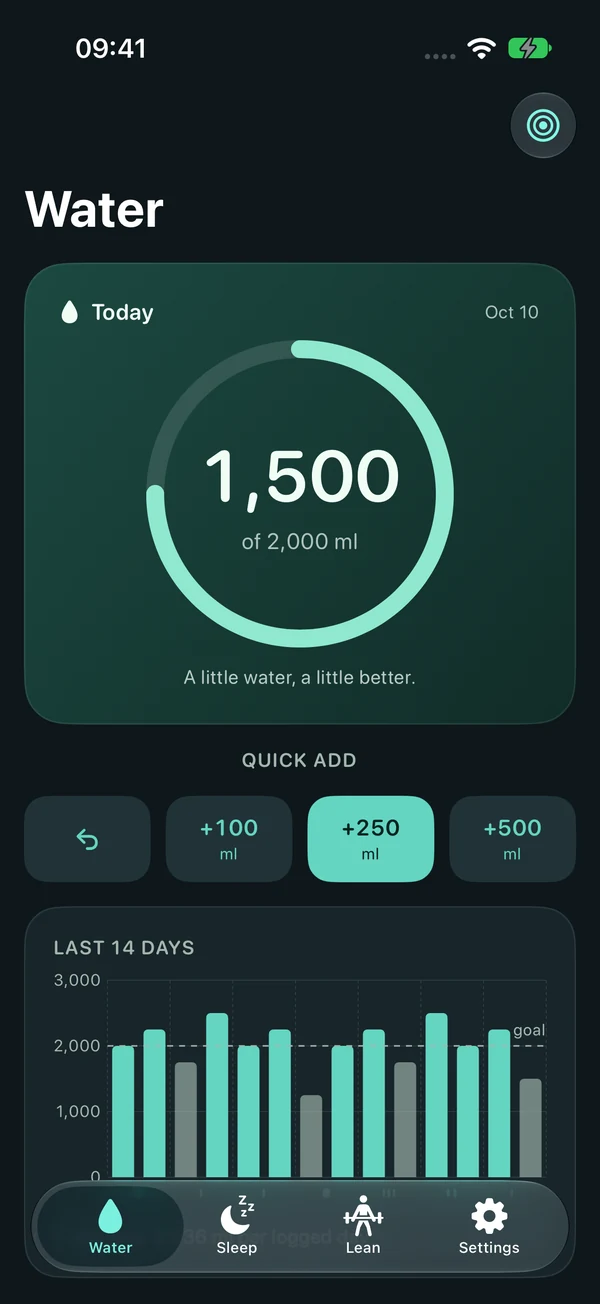
Task: Go to the Lean tab
Action: (x=363, y=1225)
